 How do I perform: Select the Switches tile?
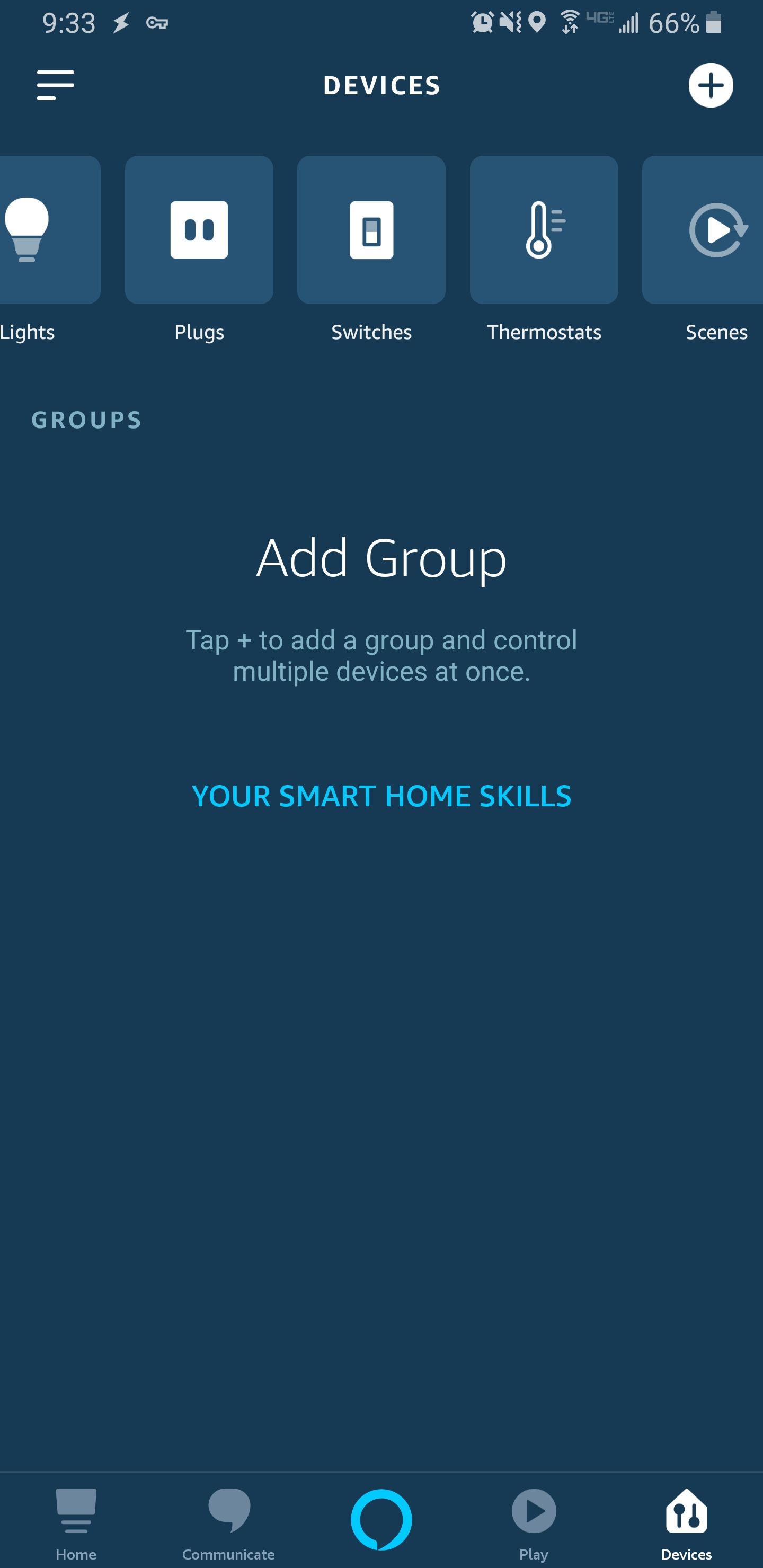tap(371, 230)
